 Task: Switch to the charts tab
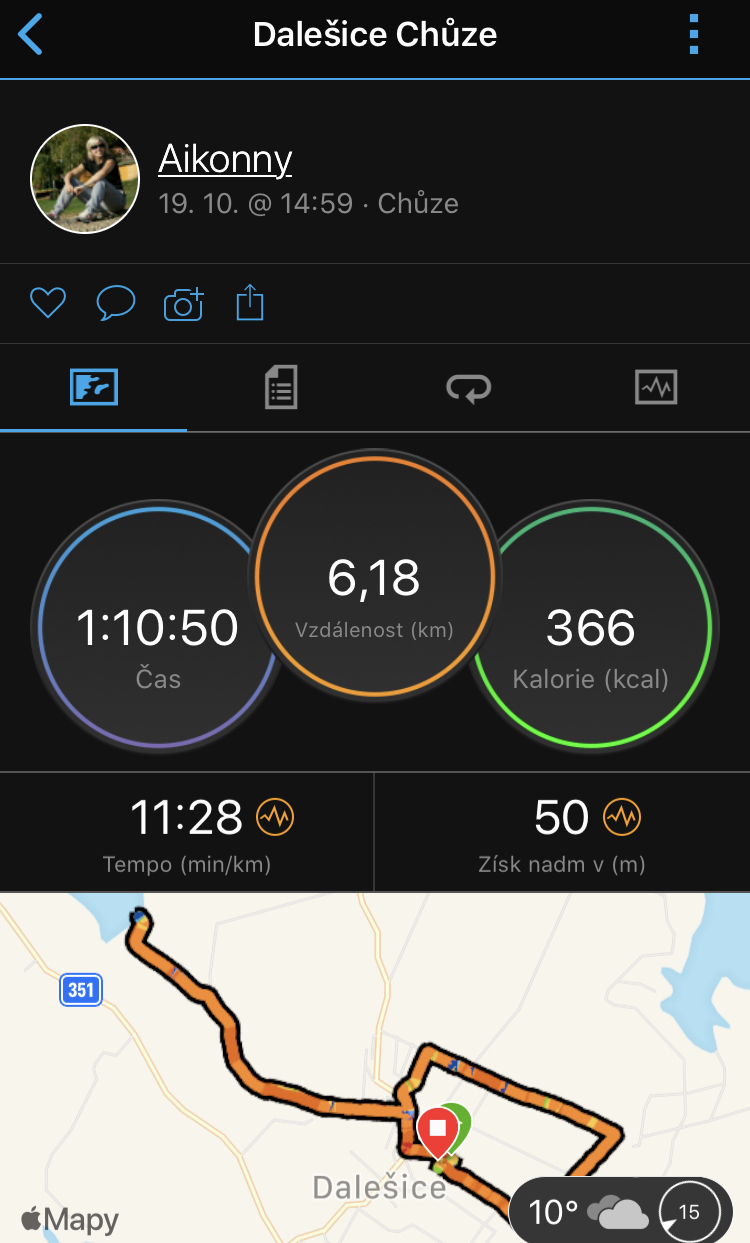pos(656,387)
